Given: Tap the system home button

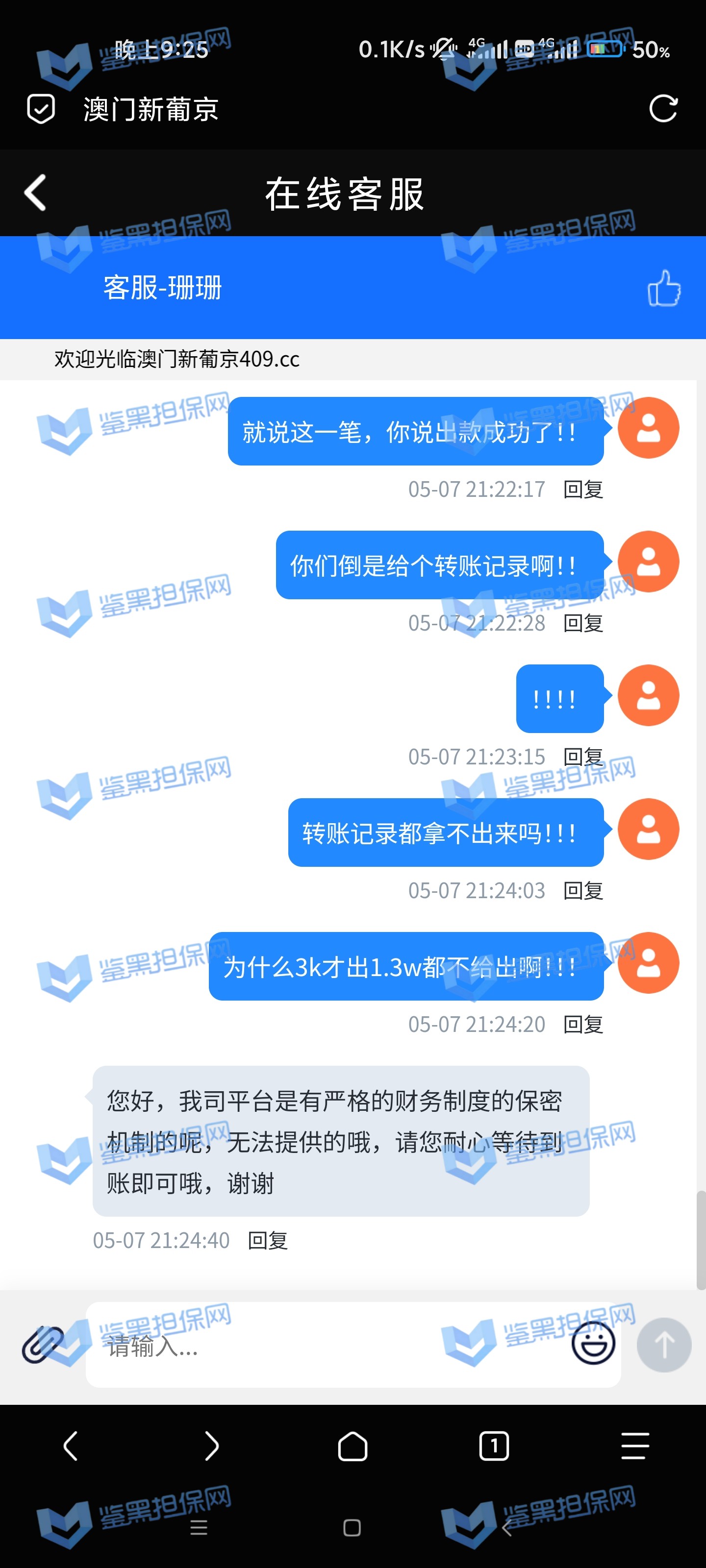Looking at the screenshot, I should [x=352, y=1527].
